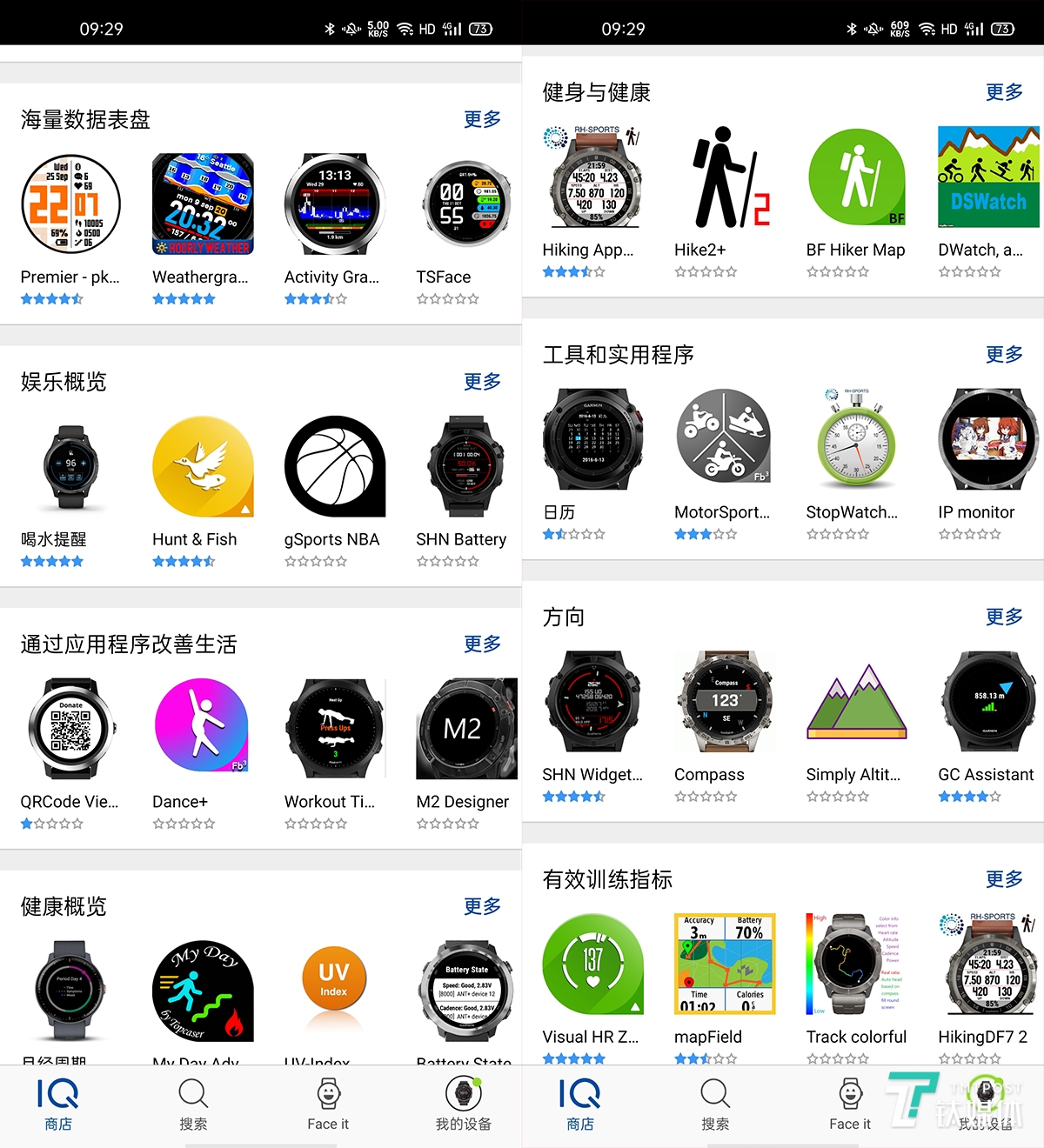
Task: Open more 海量数据表盘 watch faces
Action: pos(482,119)
